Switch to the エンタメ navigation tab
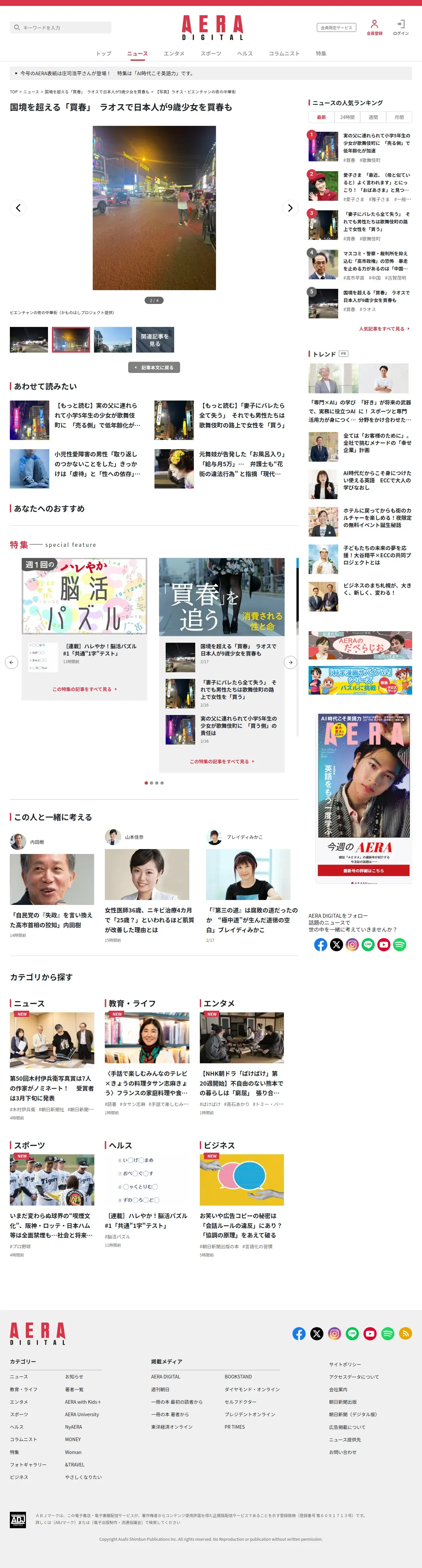 (174, 54)
